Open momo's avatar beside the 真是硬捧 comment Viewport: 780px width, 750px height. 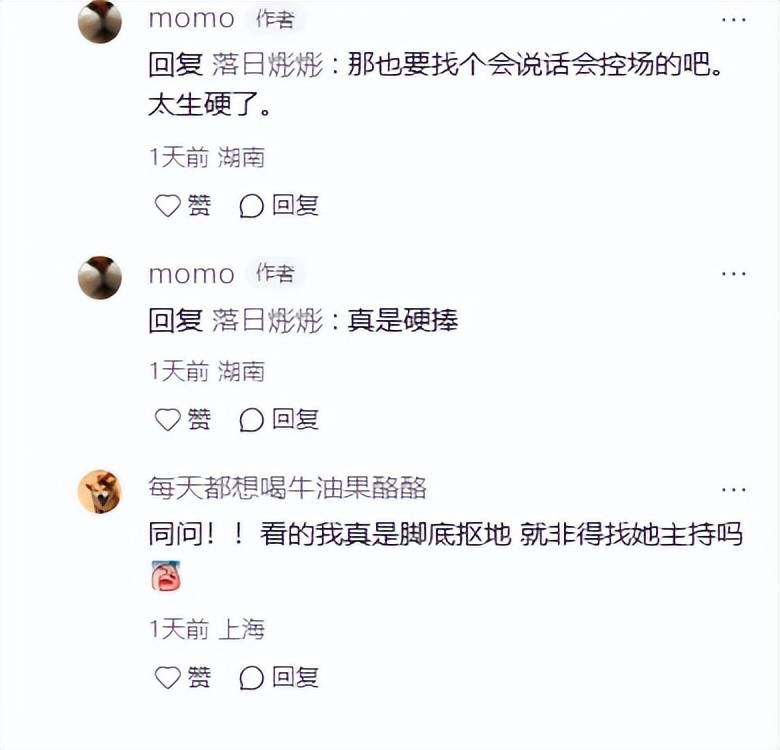click(x=100, y=277)
